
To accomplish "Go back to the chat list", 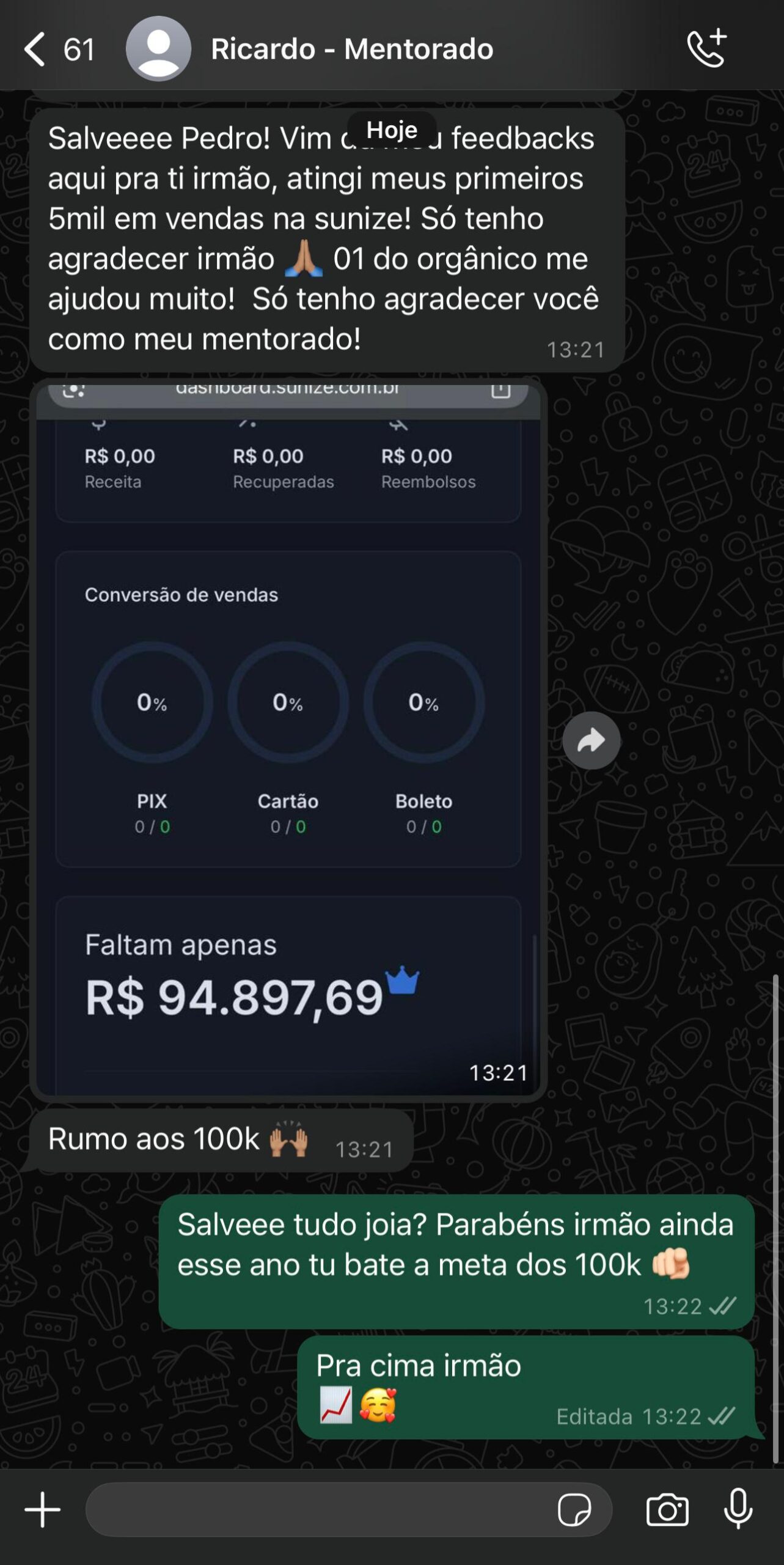I will tap(35, 49).
